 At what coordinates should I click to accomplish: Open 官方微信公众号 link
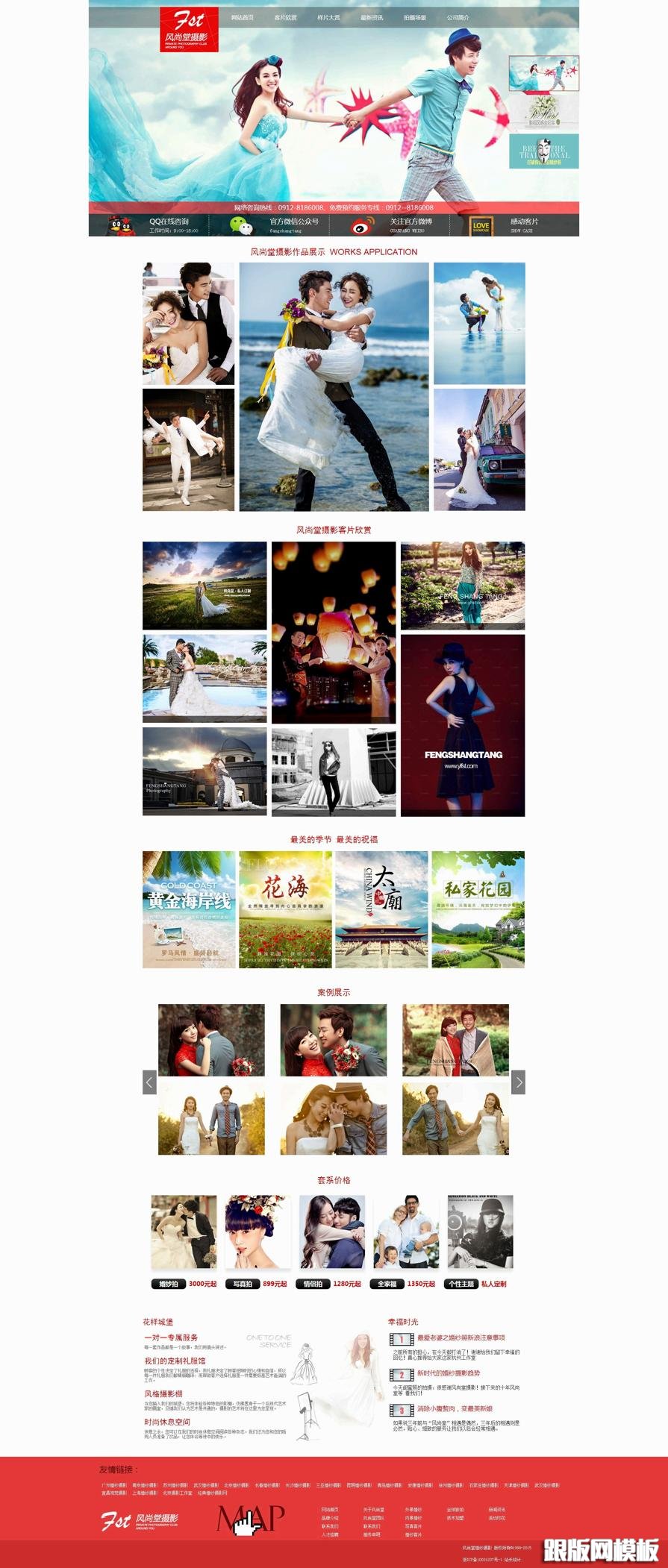[x=293, y=222]
